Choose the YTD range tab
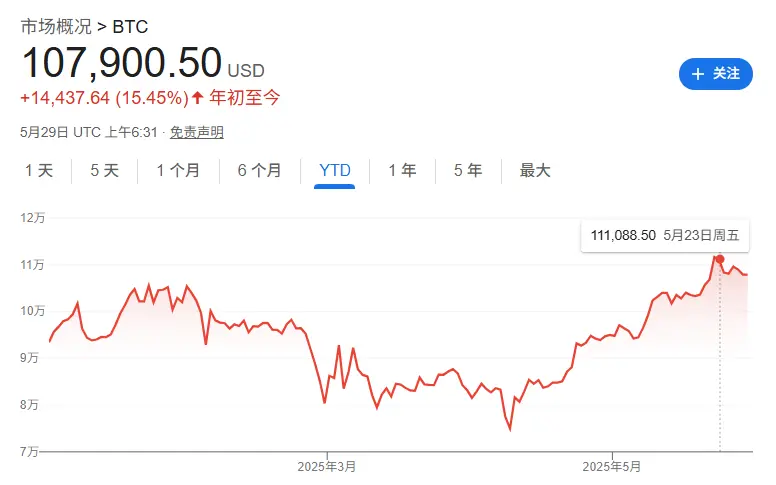 coord(335,171)
